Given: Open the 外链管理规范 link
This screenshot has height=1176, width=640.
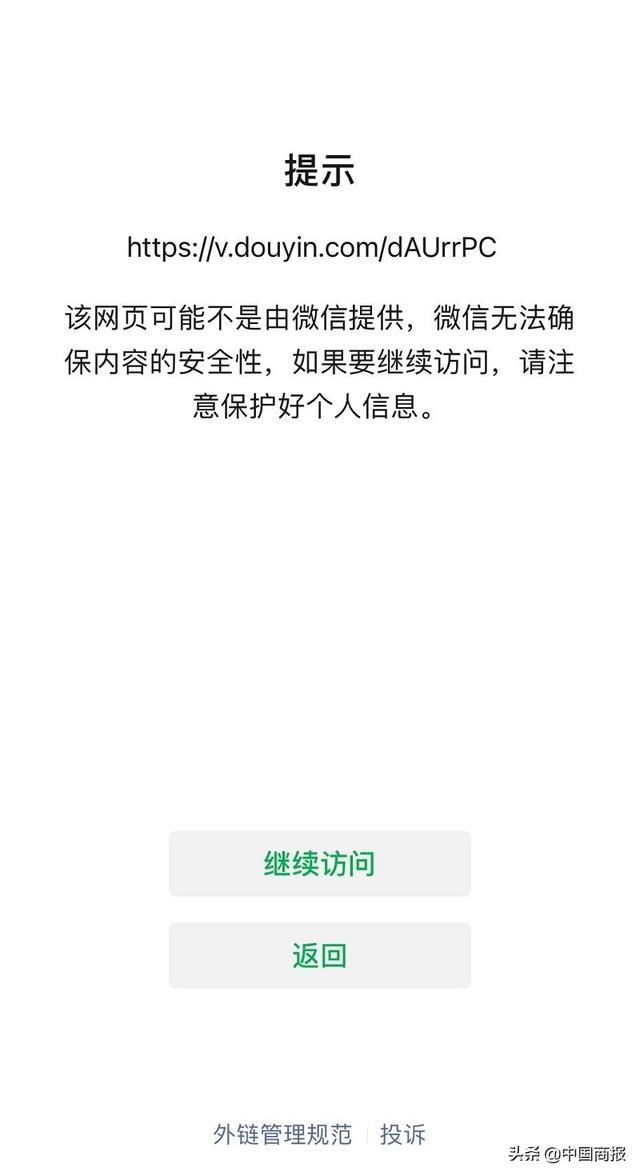Looking at the screenshot, I should [283, 1134].
